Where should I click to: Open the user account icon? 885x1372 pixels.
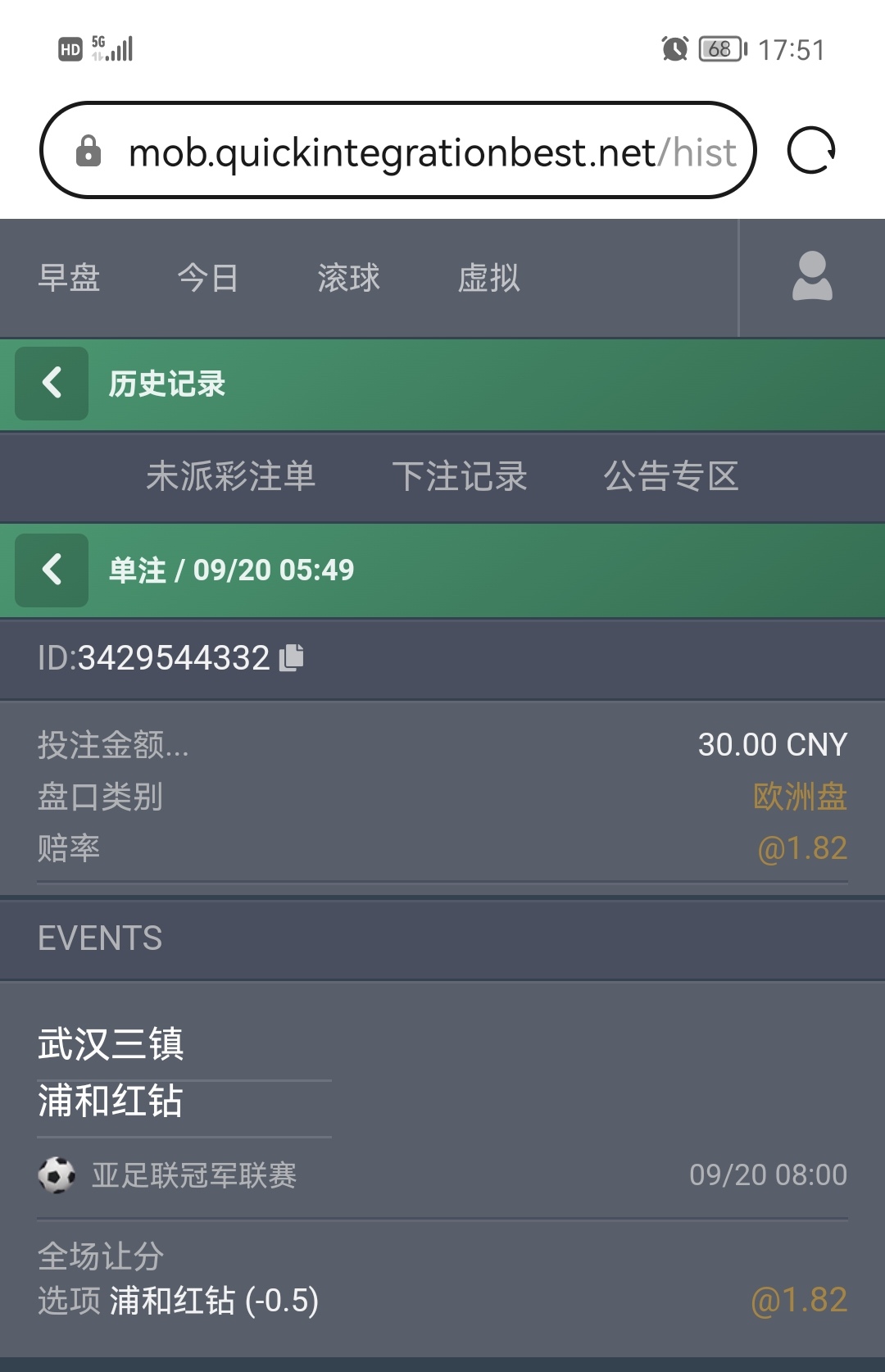pyautogui.click(x=812, y=277)
